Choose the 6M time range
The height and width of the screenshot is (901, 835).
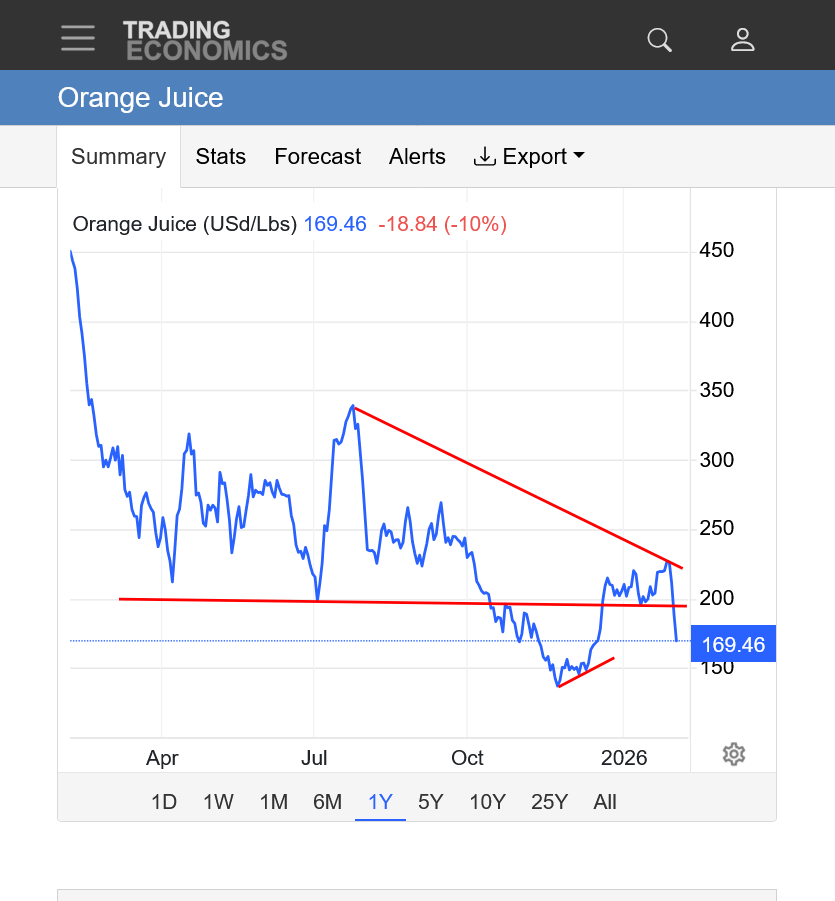click(327, 802)
